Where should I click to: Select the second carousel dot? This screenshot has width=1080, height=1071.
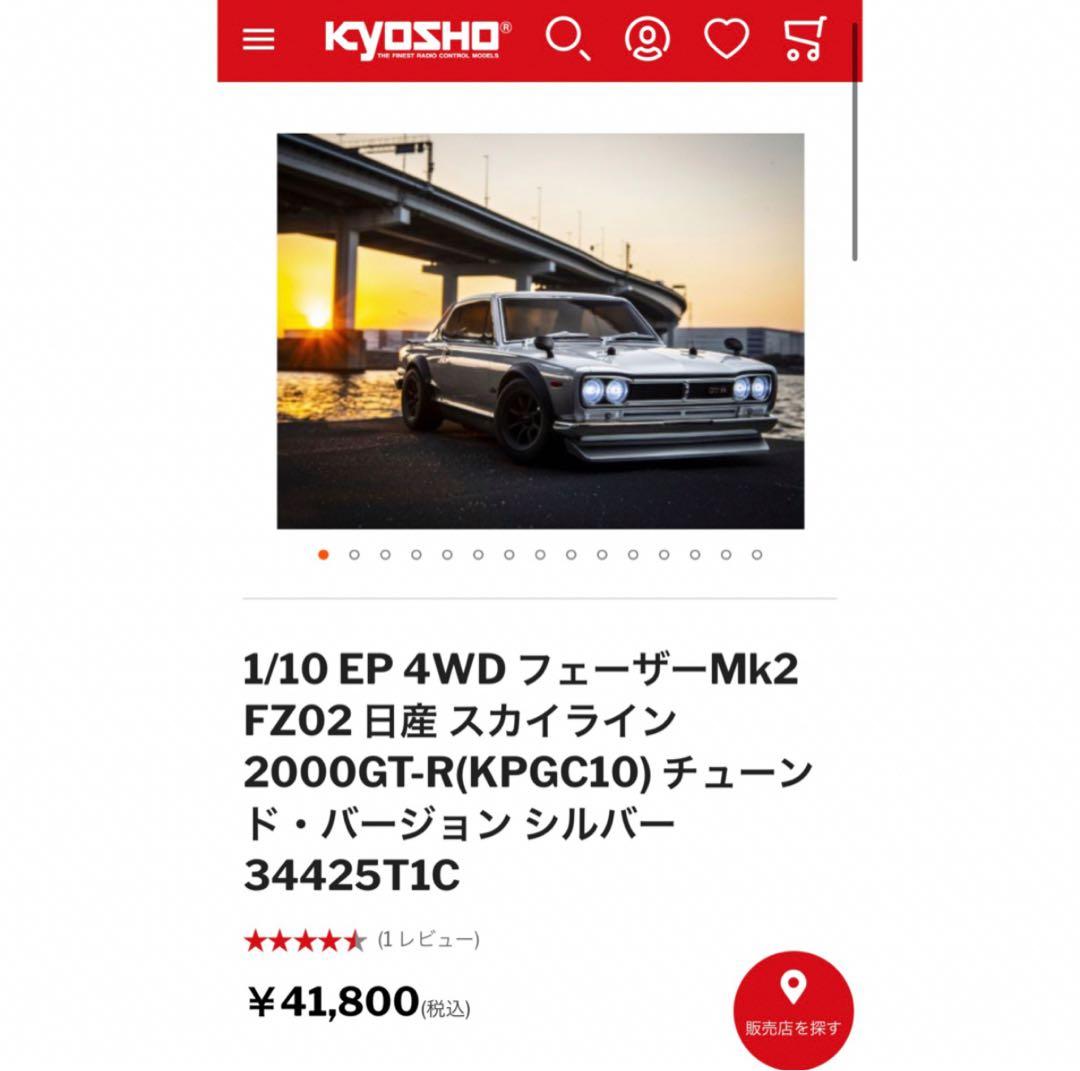pyautogui.click(x=354, y=554)
